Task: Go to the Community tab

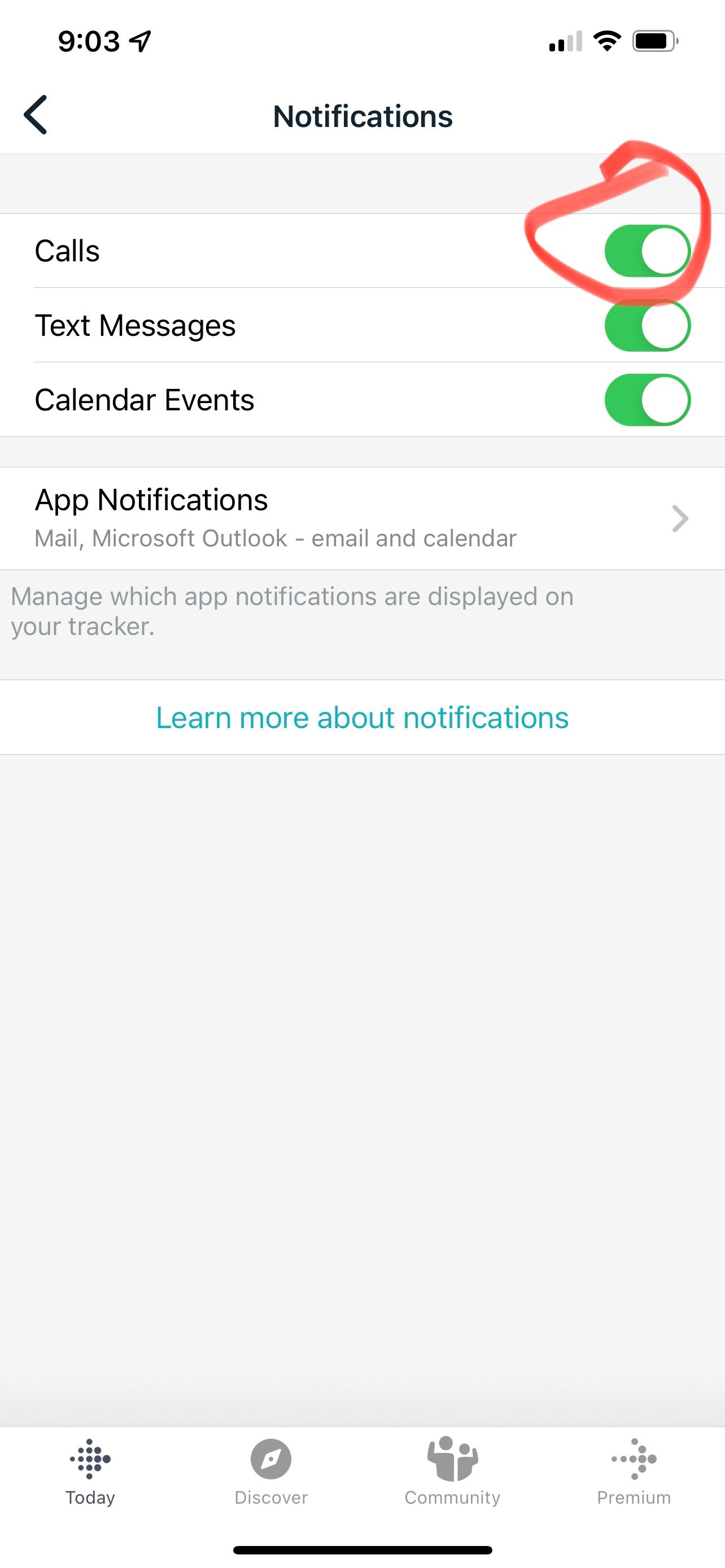Action: [x=452, y=1470]
